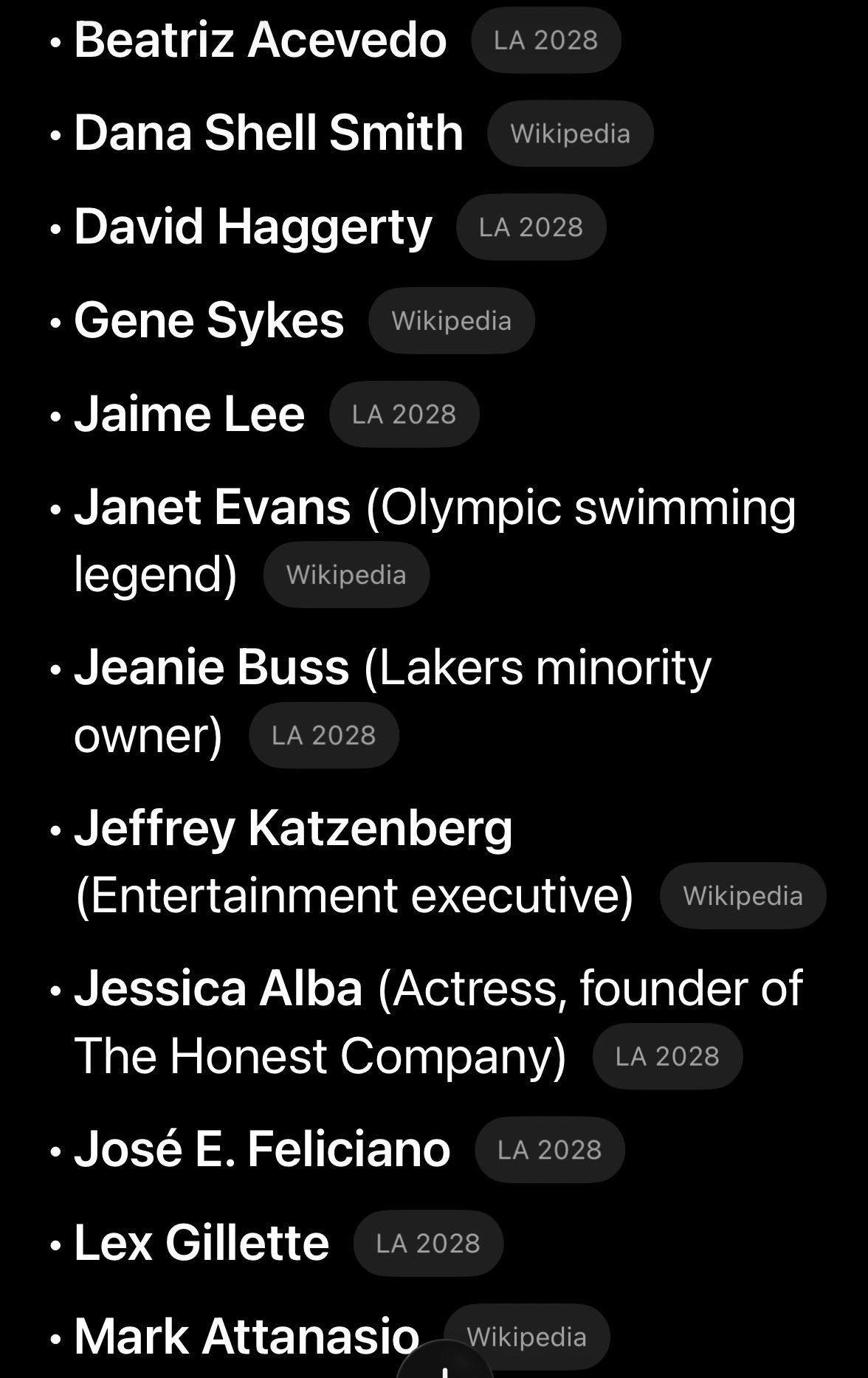Tap LA 2028 chip next to David Haggerty

pyautogui.click(x=531, y=227)
